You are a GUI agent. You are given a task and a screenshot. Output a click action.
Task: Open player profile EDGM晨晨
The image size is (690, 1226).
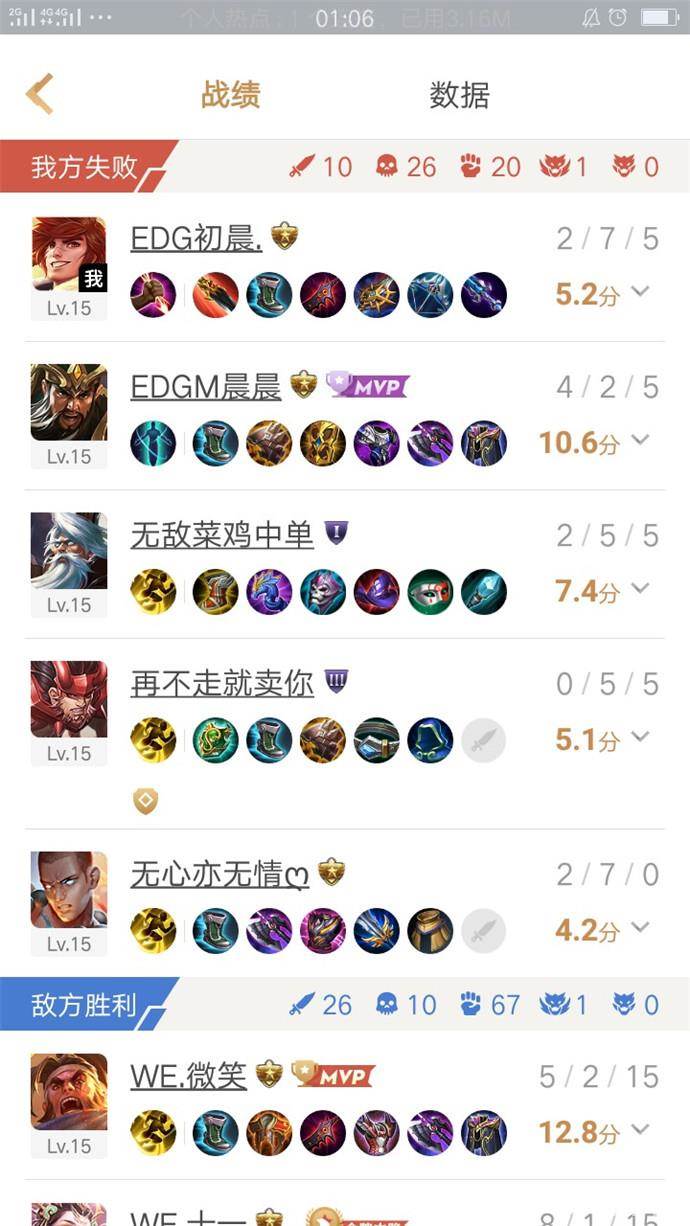[206, 386]
